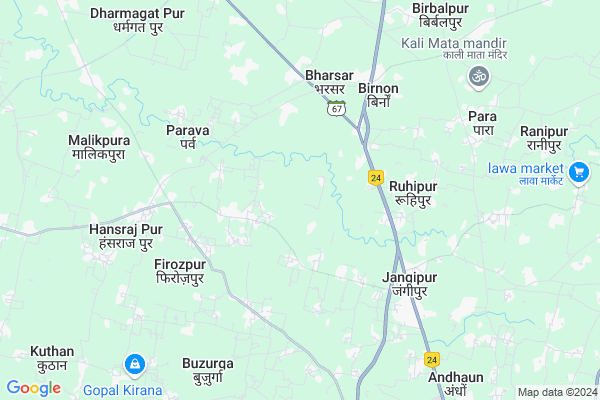The image size is (600, 400).
Task: Tap the Gopal Kirana store marker
Action: [132, 363]
